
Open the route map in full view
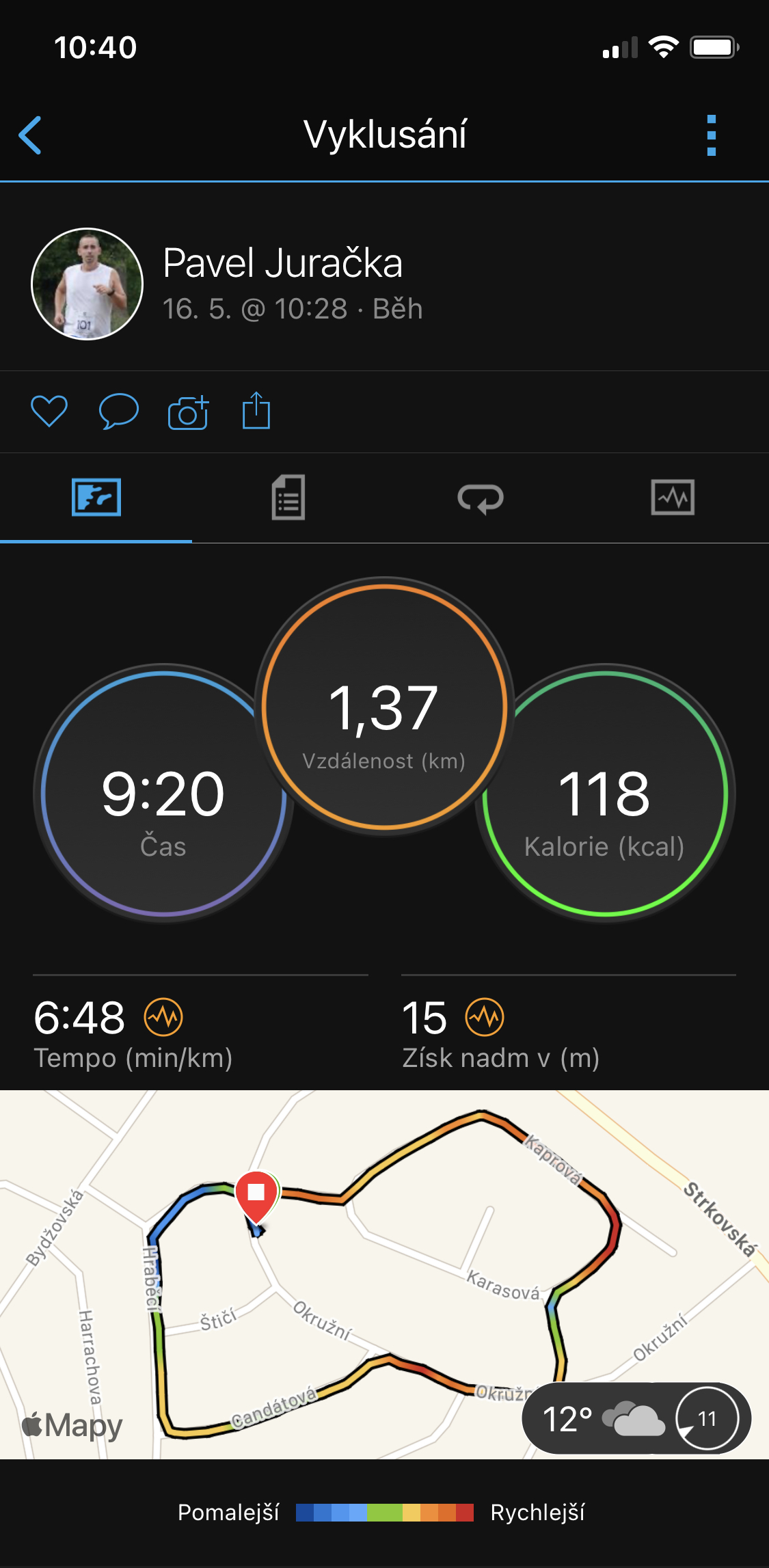click(x=384, y=1274)
